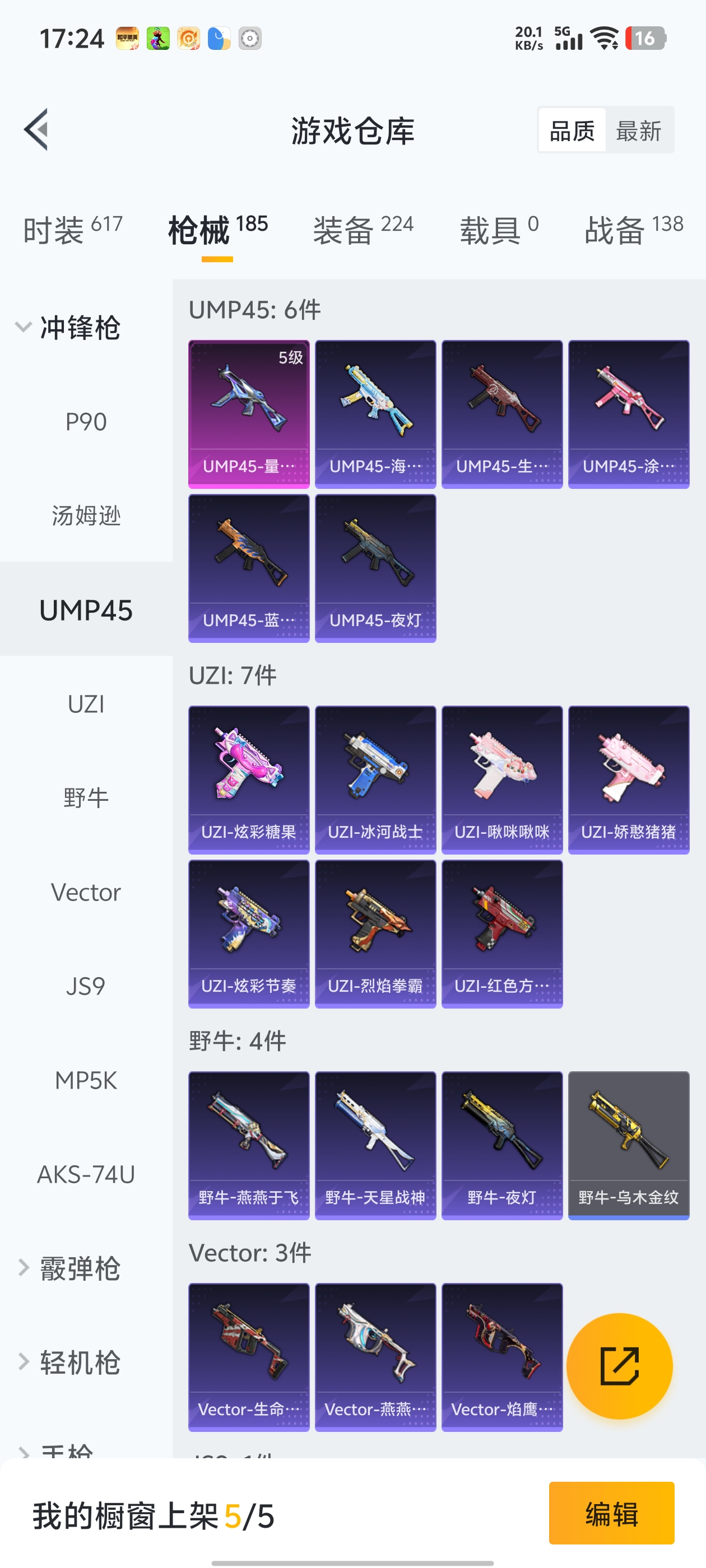The height and width of the screenshot is (1568, 706).
Task: Open the 5级 UMP45-量 skin
Action: 249,414
